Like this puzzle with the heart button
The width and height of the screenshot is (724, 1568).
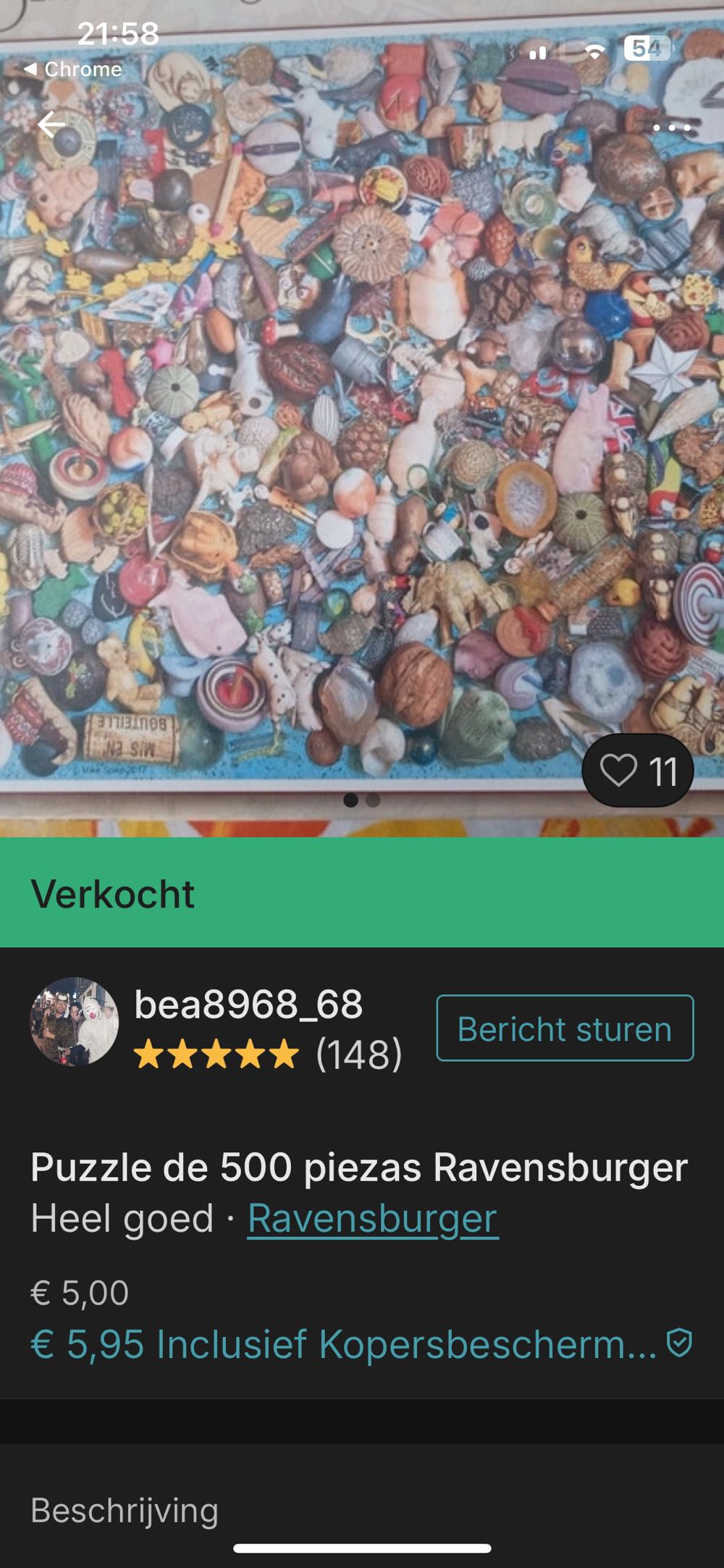pos(637,771)
